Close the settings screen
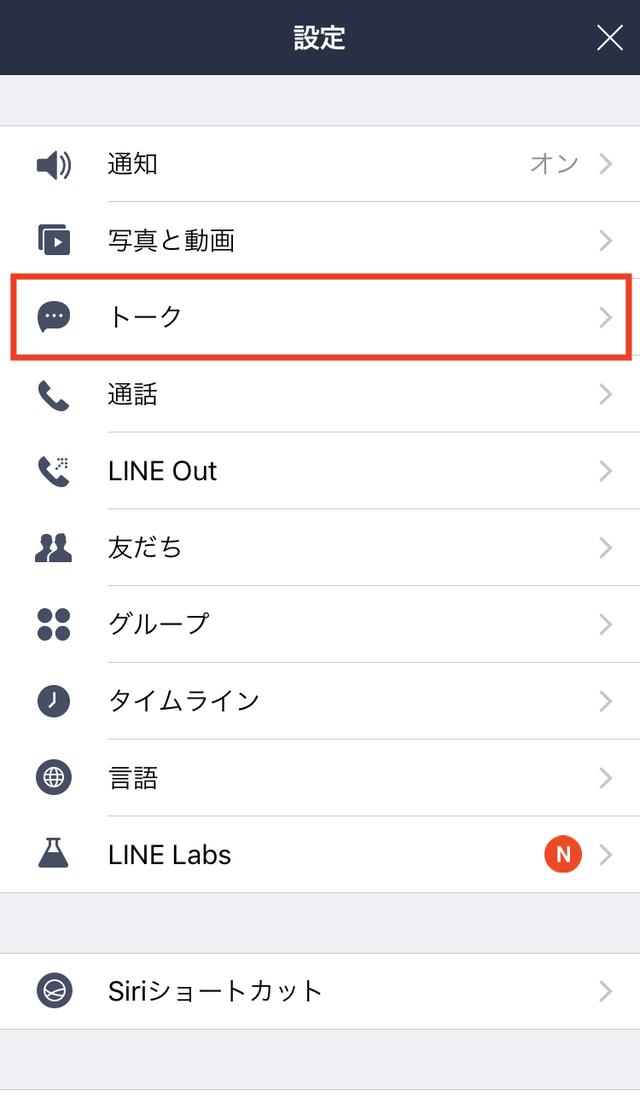 tap(609, 38)
